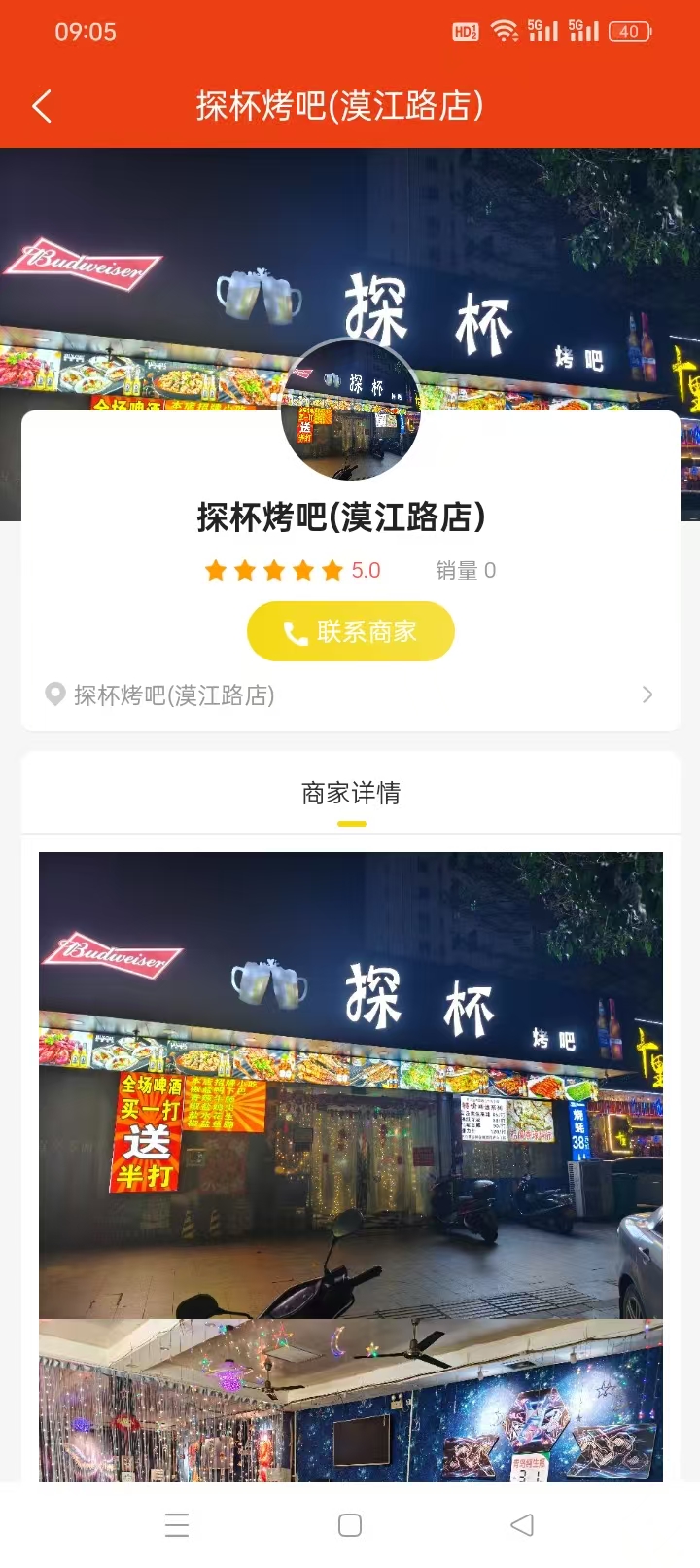700x1568 pixels.
Task: Go back using the top-left arrow
Action: 42,106
